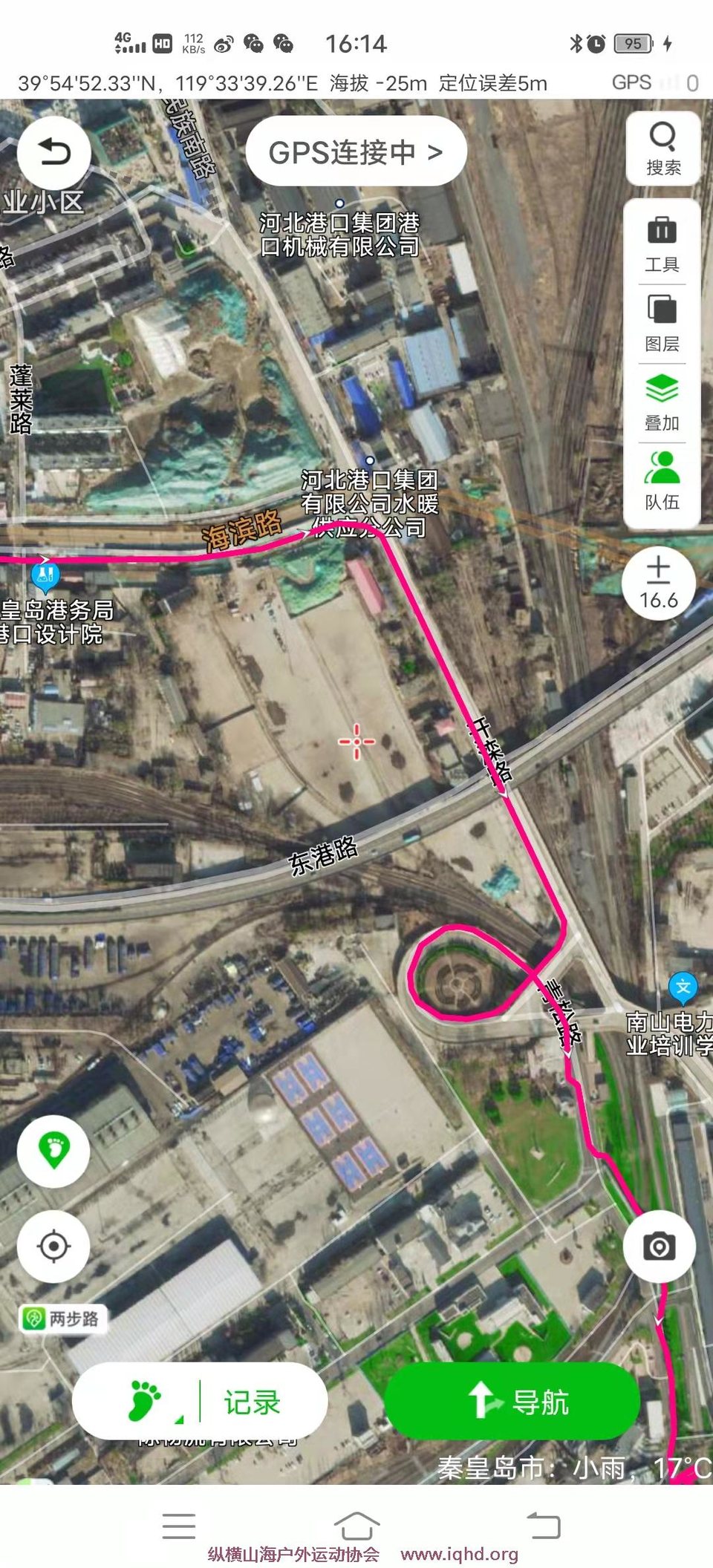Open the GPS连接中 status pill
713x1568 pixels.
point(356,152)
